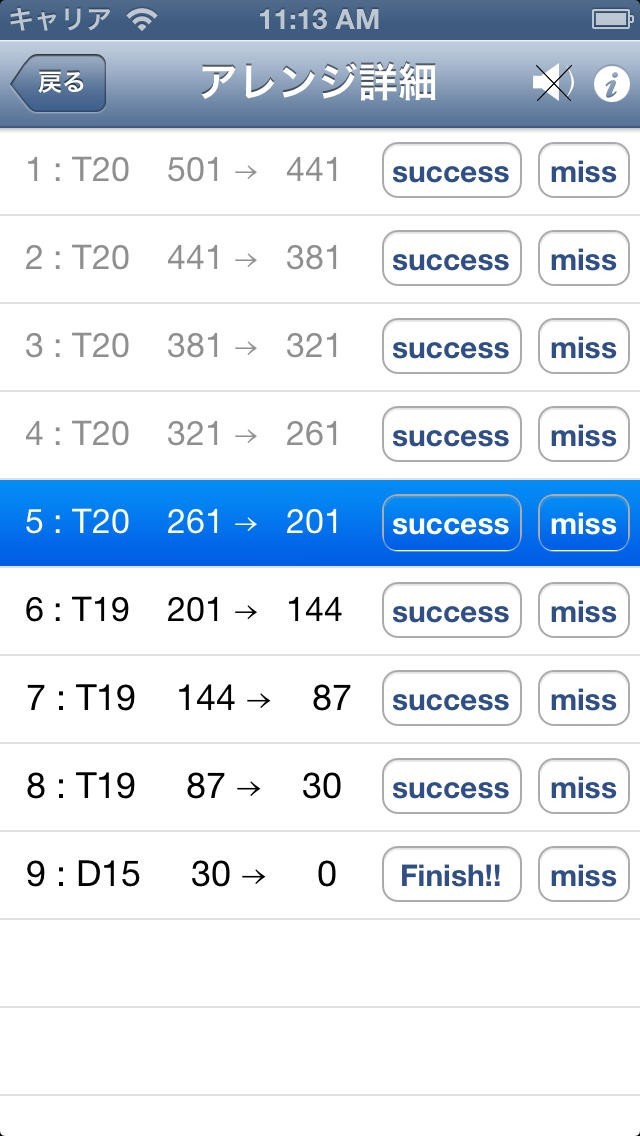Image resolution: width=640 pixels, height=1136 pixels.
Task: Mark throw 3 T20 as success
Action: [451, 348]
